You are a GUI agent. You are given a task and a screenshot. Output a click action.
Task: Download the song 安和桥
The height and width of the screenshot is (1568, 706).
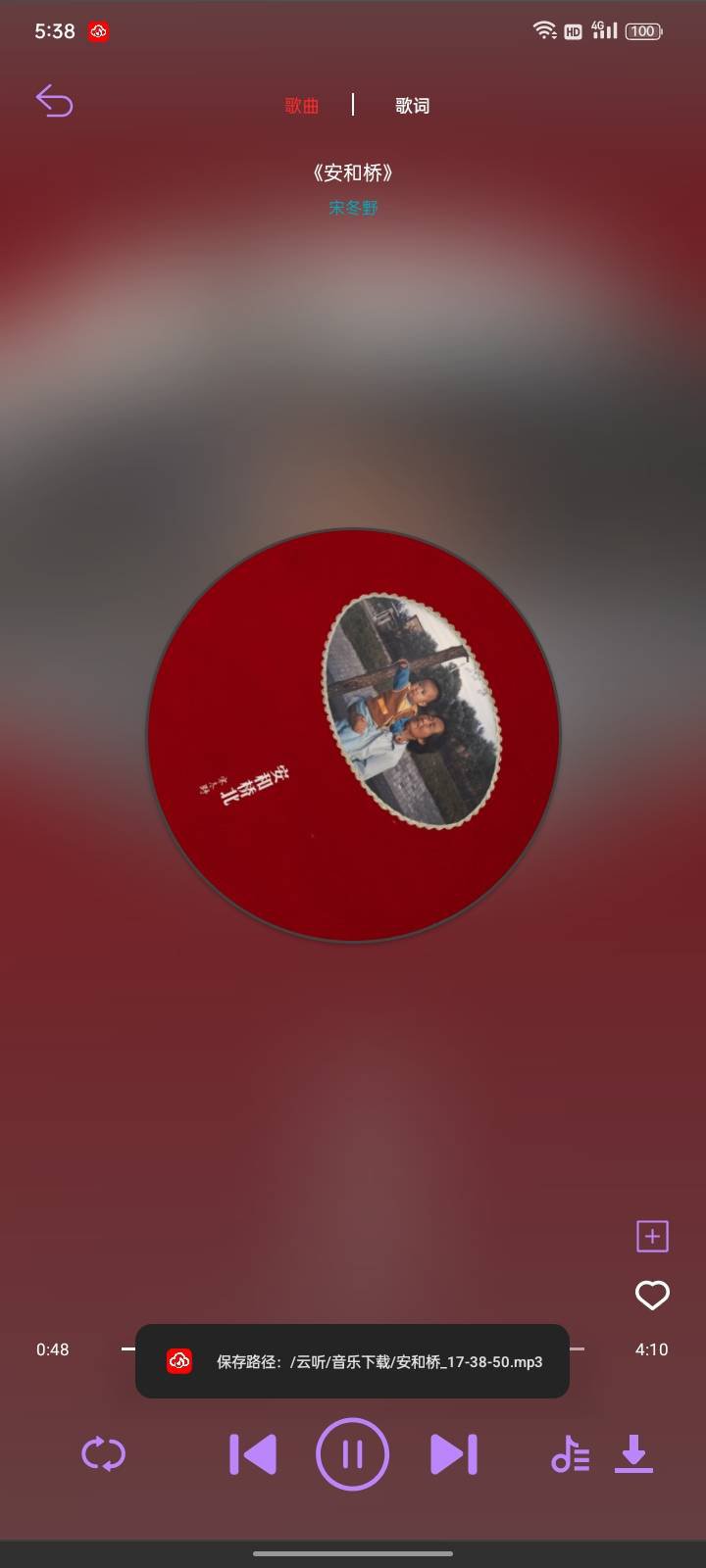pos(633,1454)
